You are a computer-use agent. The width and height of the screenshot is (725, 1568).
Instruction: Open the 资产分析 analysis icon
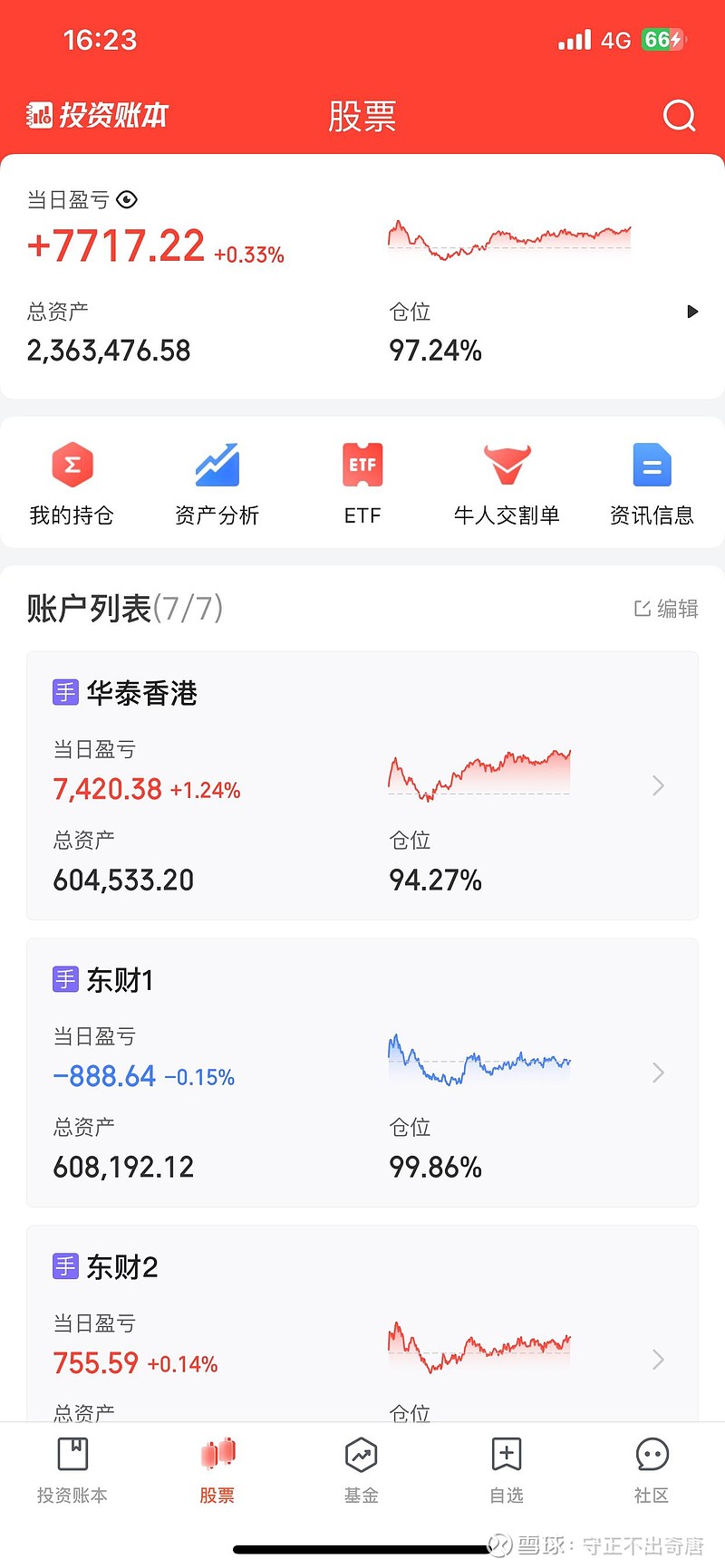(217, 464)
